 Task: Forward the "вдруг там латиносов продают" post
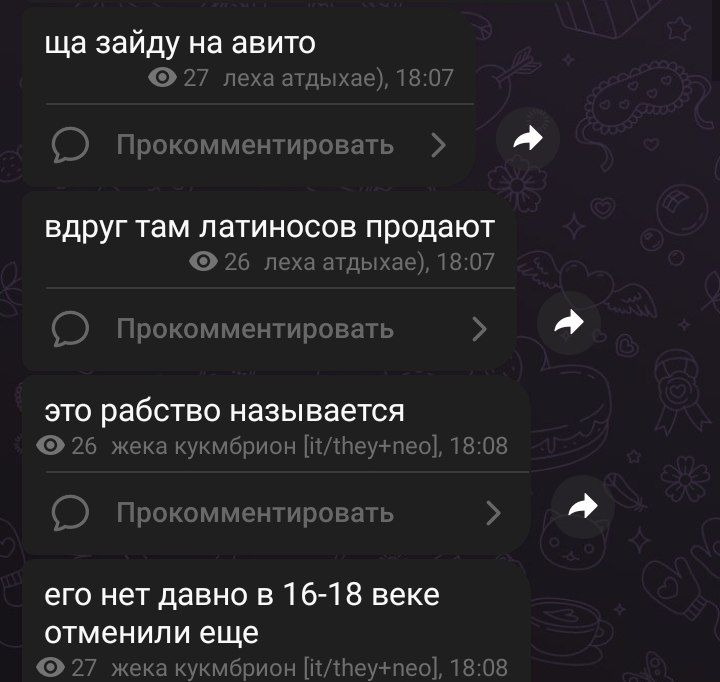[x=568, y=322]
